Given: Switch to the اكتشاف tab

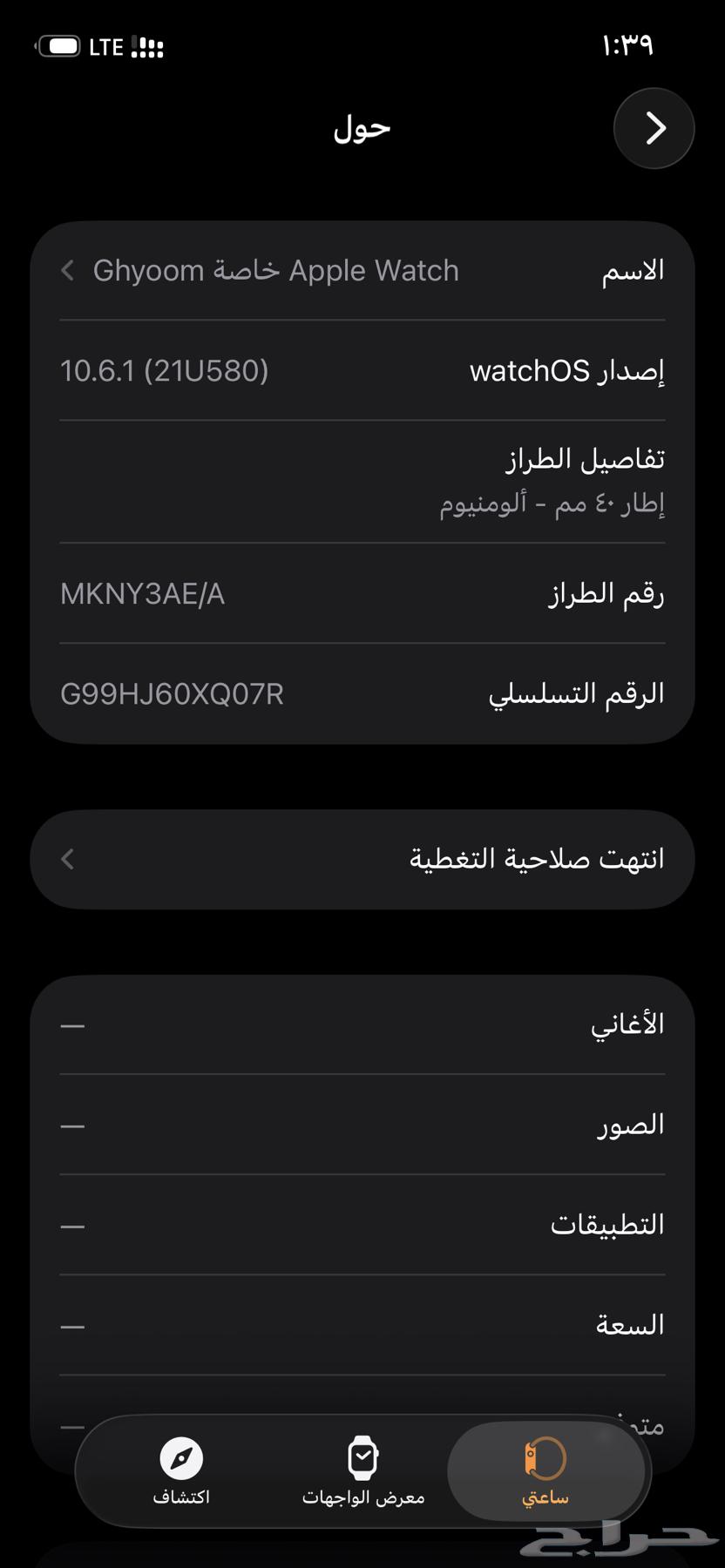Looking at the screenshot, I should point(181,1472).
